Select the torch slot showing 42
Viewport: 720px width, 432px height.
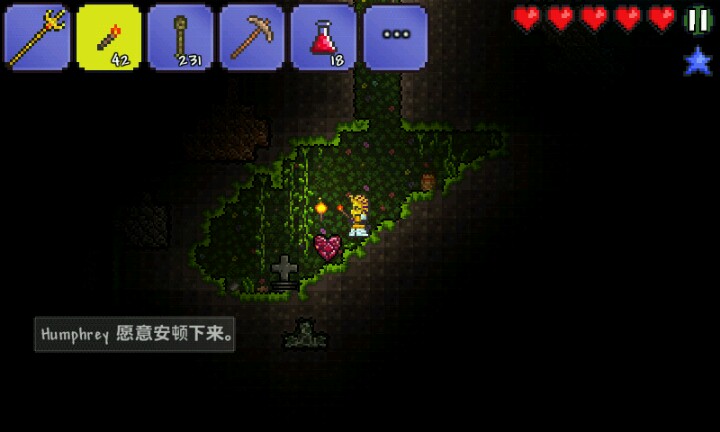[109, 37]
